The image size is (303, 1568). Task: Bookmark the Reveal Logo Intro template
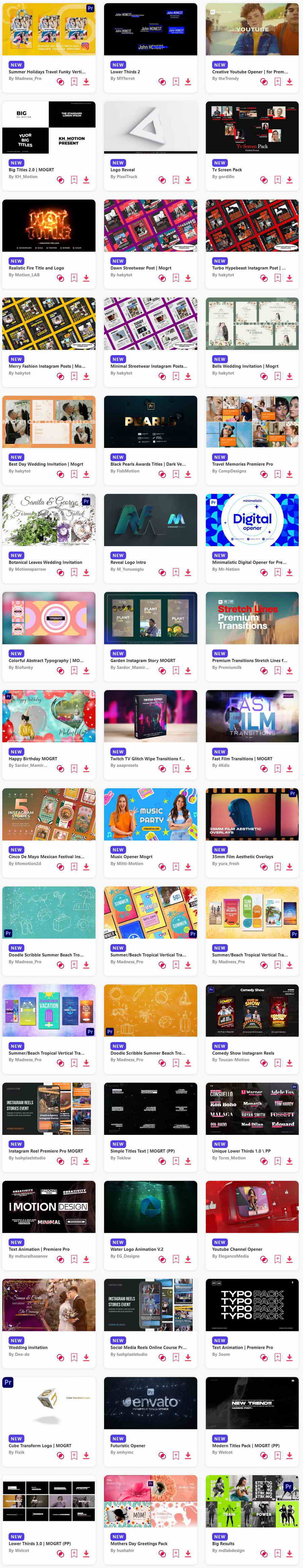tap(176, 572)
